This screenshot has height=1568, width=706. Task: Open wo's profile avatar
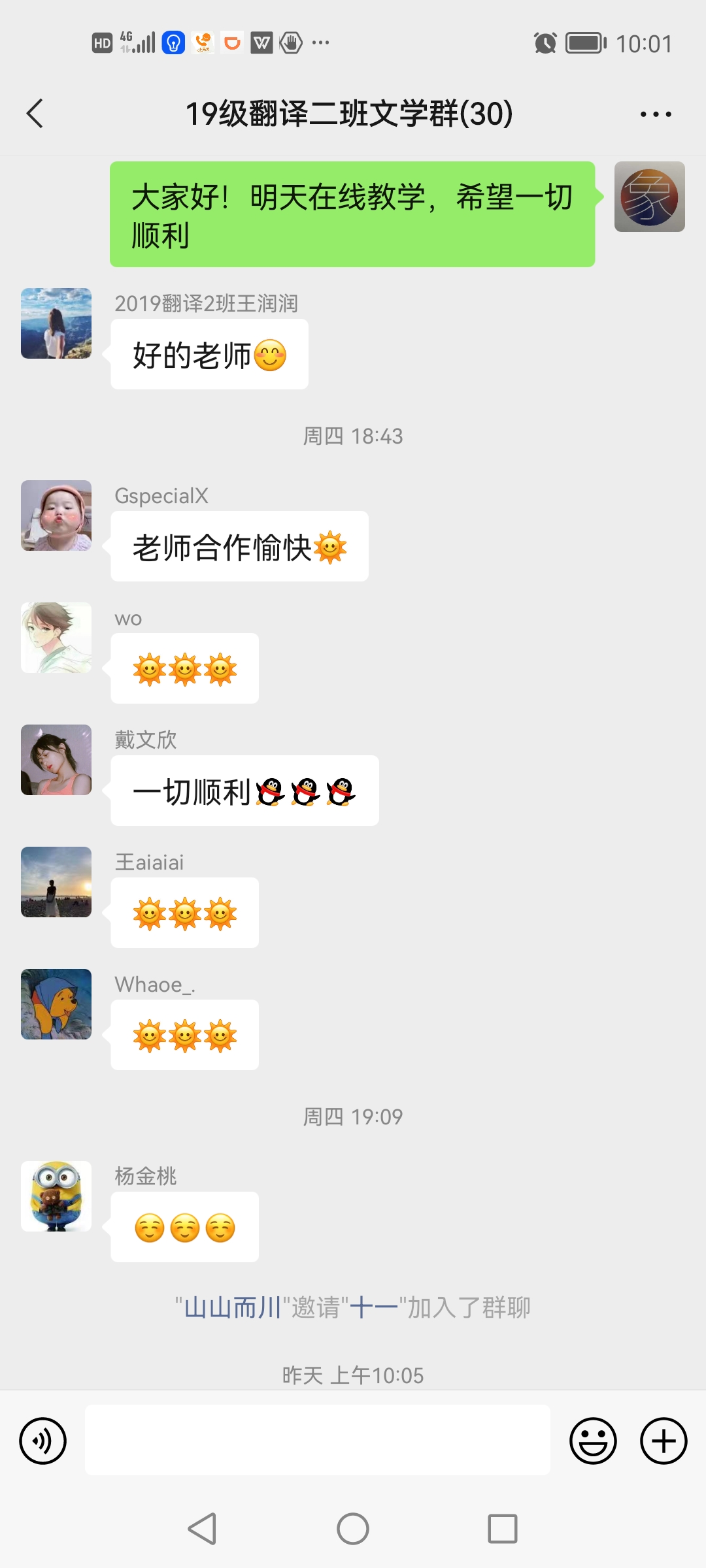56,638
